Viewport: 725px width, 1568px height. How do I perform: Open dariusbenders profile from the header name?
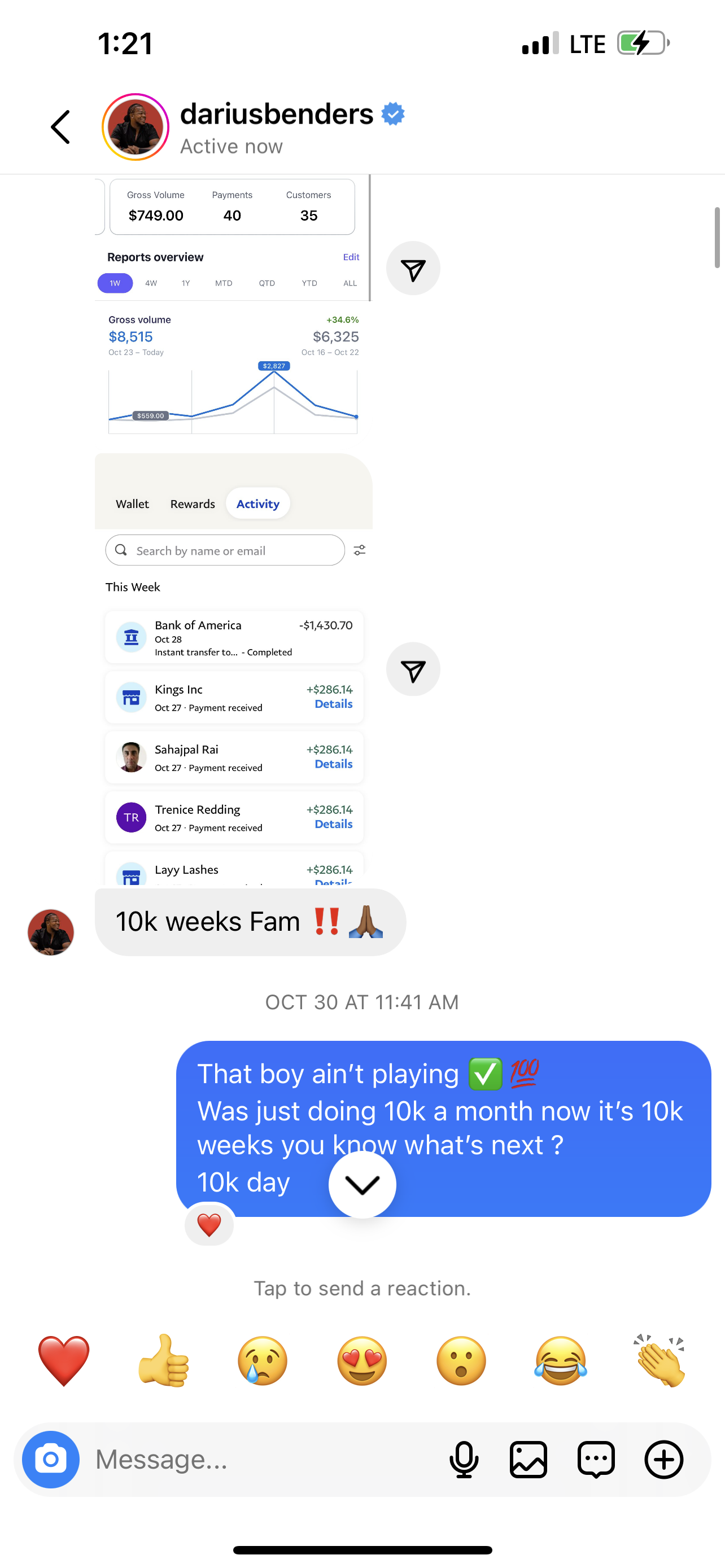(x=276, y=115)
